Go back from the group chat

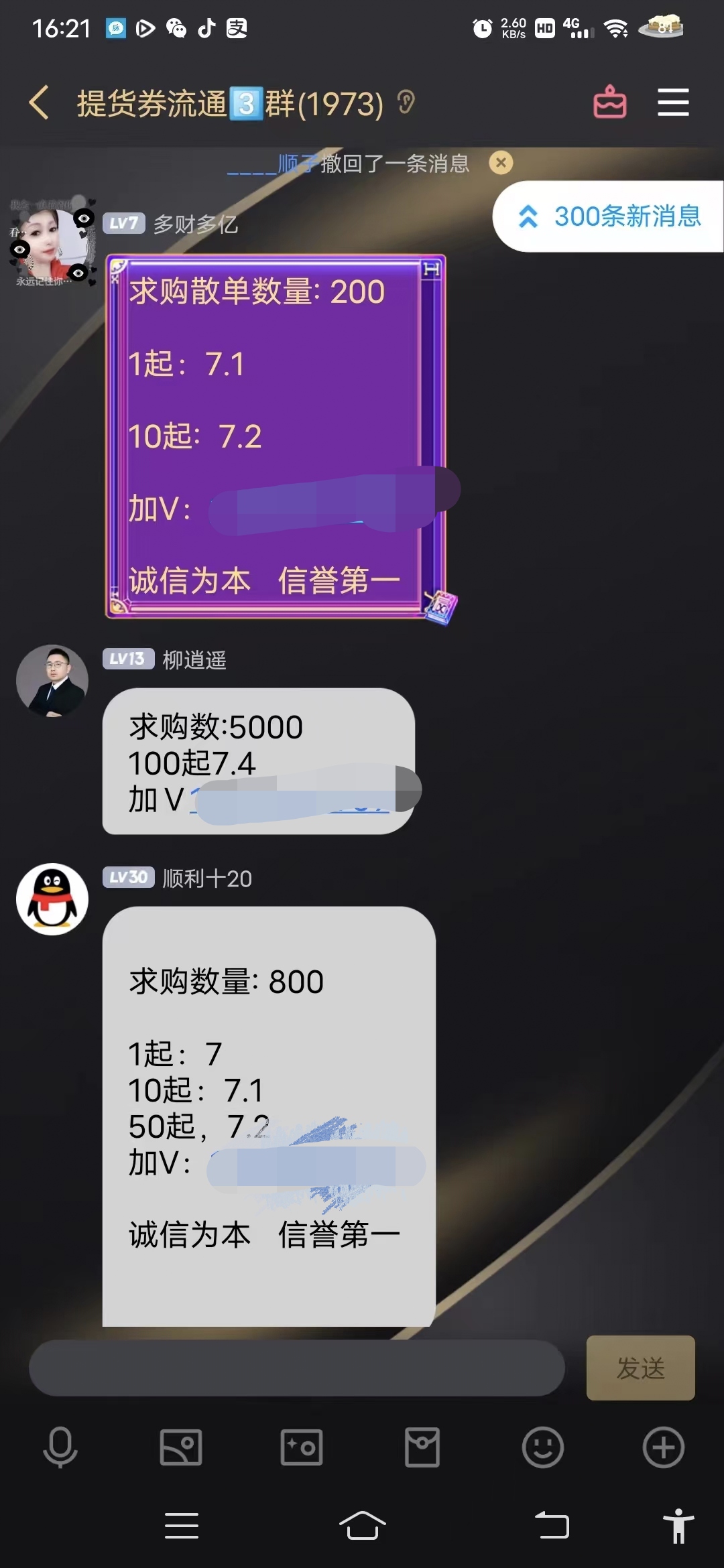click(x=39, y=103)
